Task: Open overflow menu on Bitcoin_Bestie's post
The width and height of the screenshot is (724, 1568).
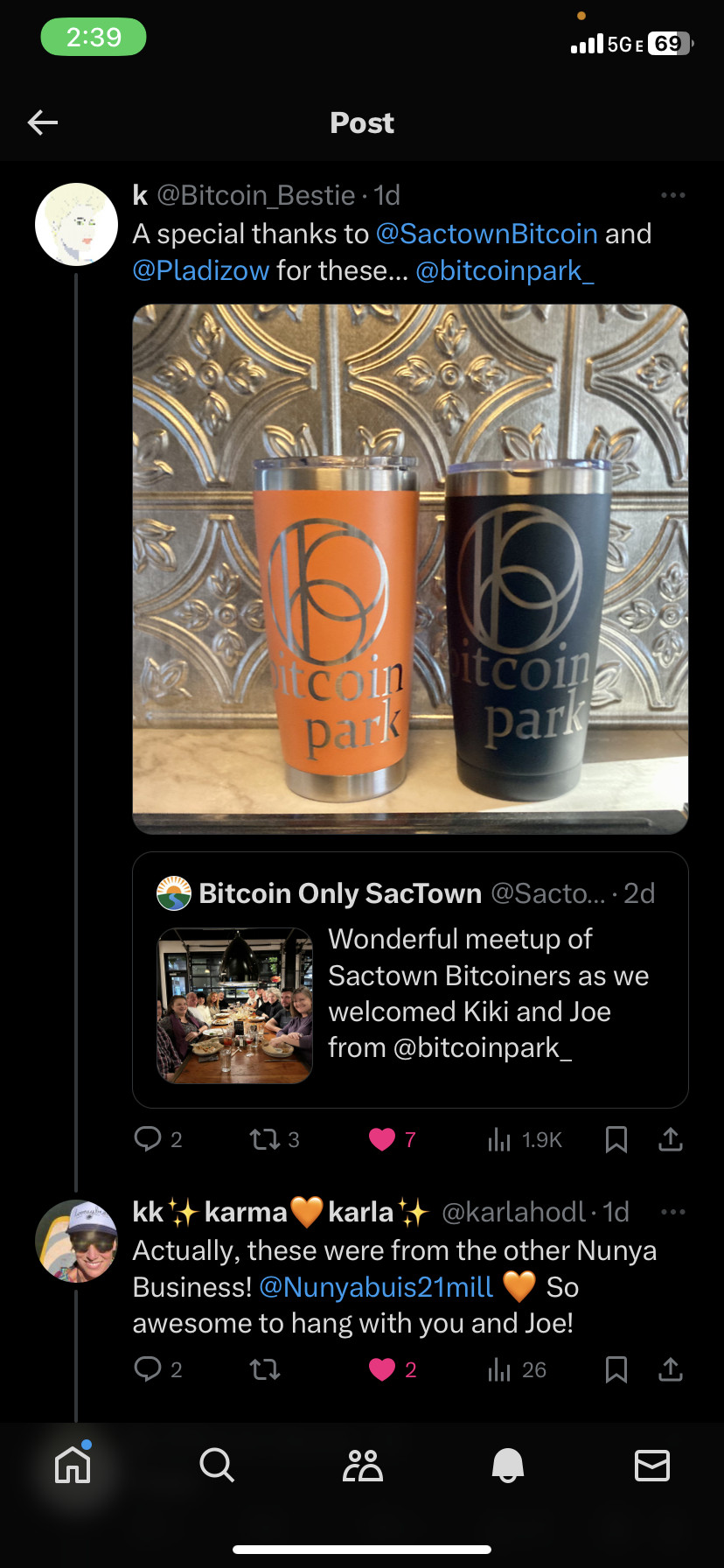Action: point(672,195)
